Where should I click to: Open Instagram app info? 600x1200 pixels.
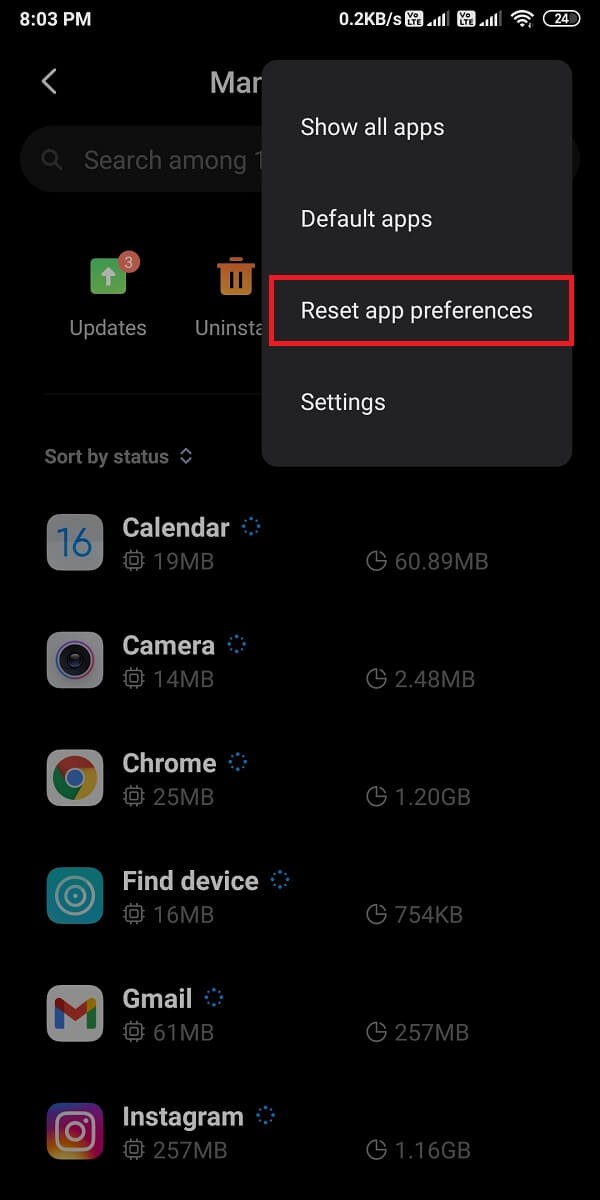tap(300, 1132)
